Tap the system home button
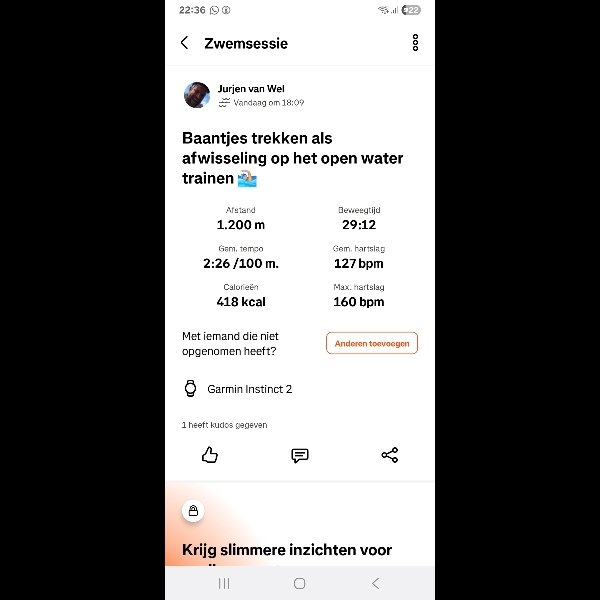This screenshot has width=600, height=600. pos(299,583)
